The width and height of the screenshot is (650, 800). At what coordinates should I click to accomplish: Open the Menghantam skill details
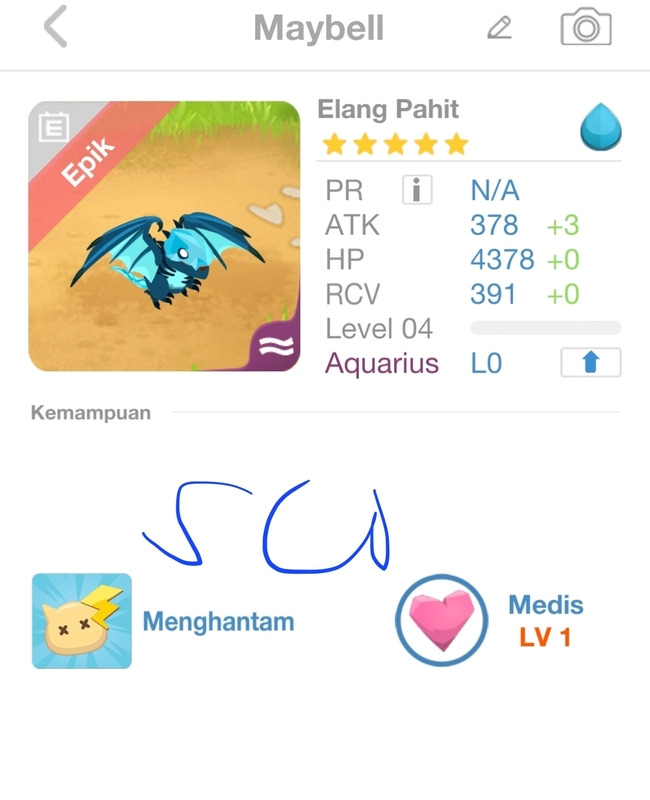click(82, 621)
